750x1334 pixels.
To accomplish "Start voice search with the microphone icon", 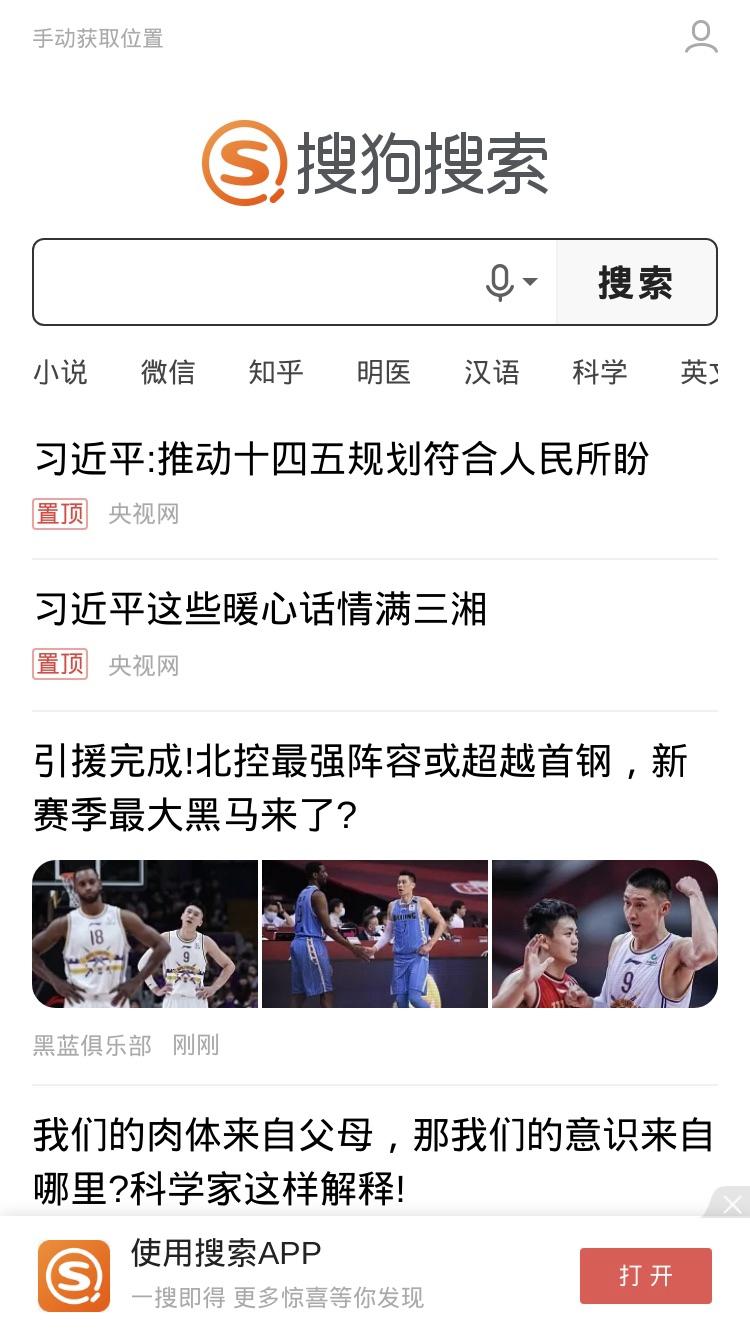I will [511, 282].
